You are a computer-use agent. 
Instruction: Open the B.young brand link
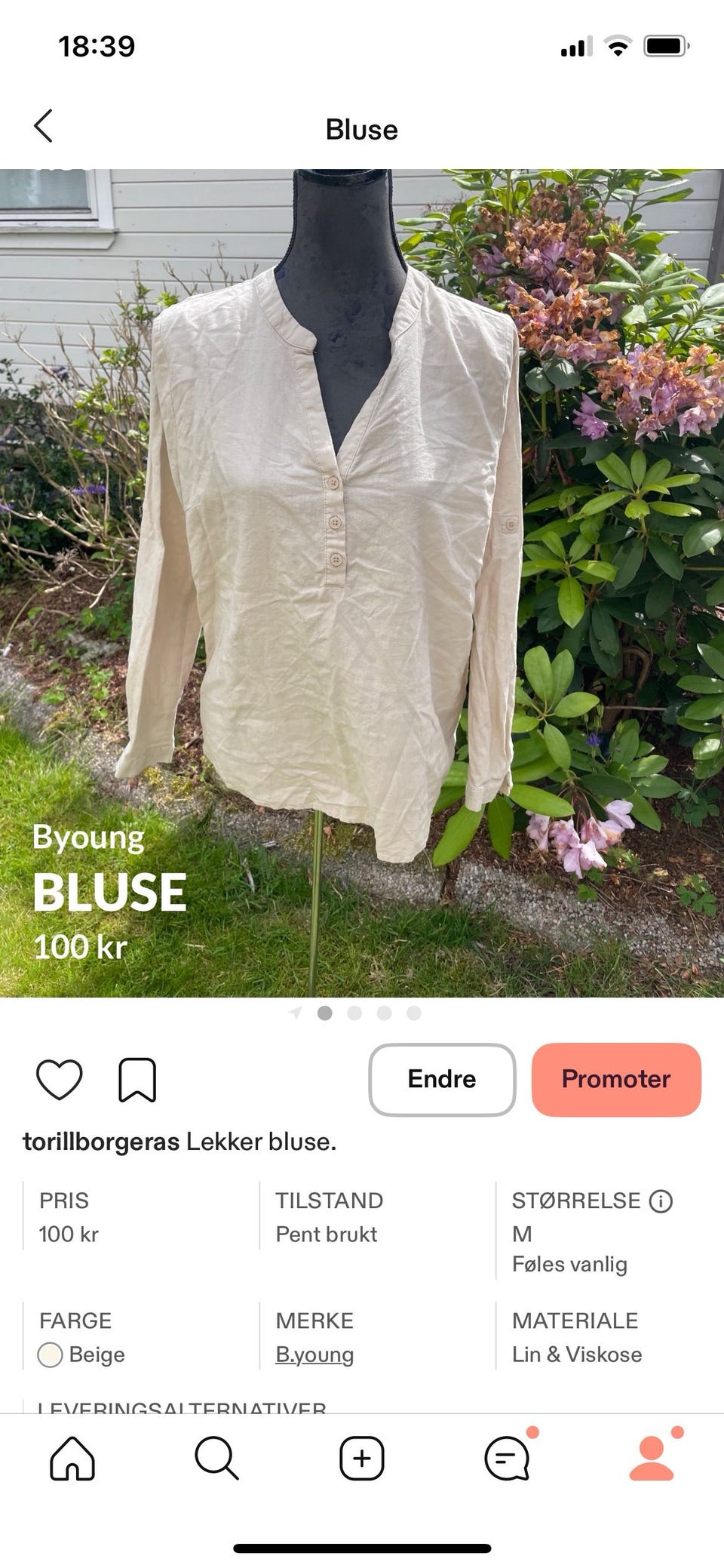pos(314,1354)
